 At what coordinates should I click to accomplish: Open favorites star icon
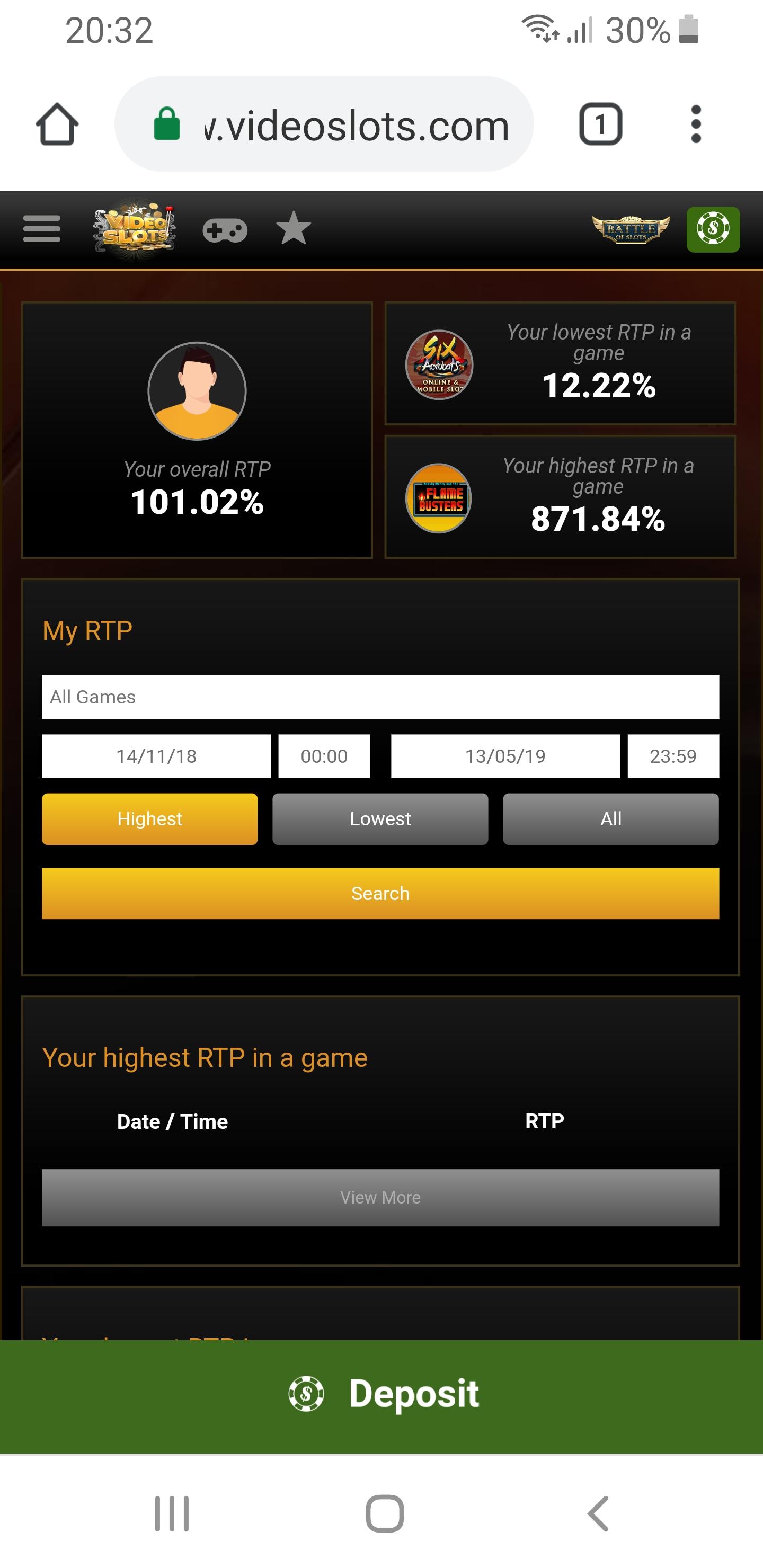294,228
